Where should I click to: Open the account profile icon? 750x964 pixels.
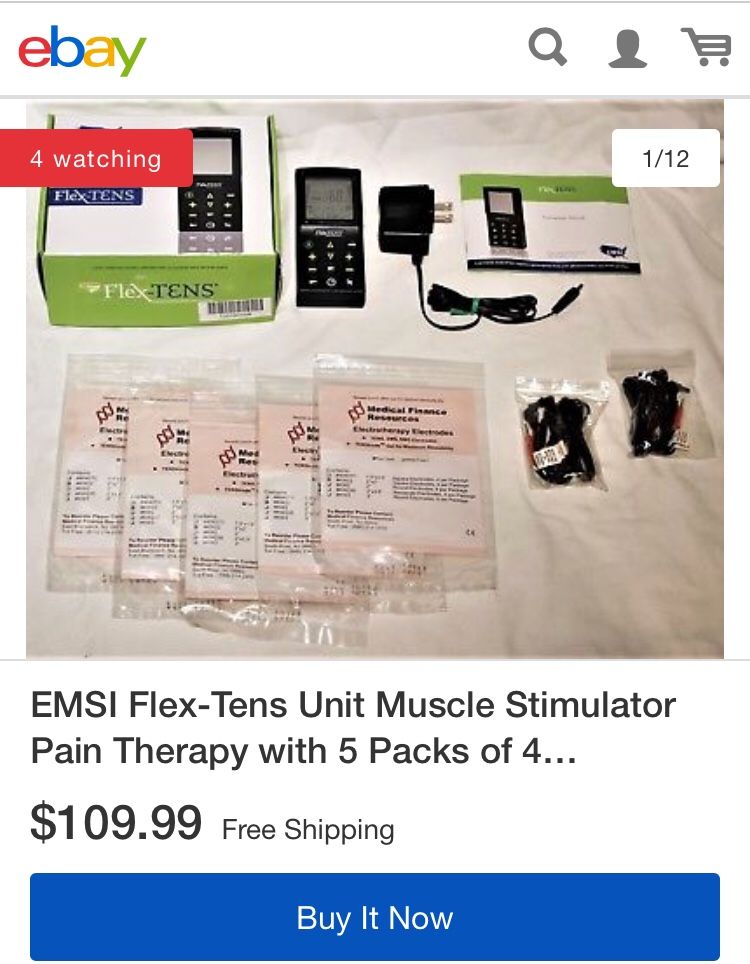pos(627,48)
